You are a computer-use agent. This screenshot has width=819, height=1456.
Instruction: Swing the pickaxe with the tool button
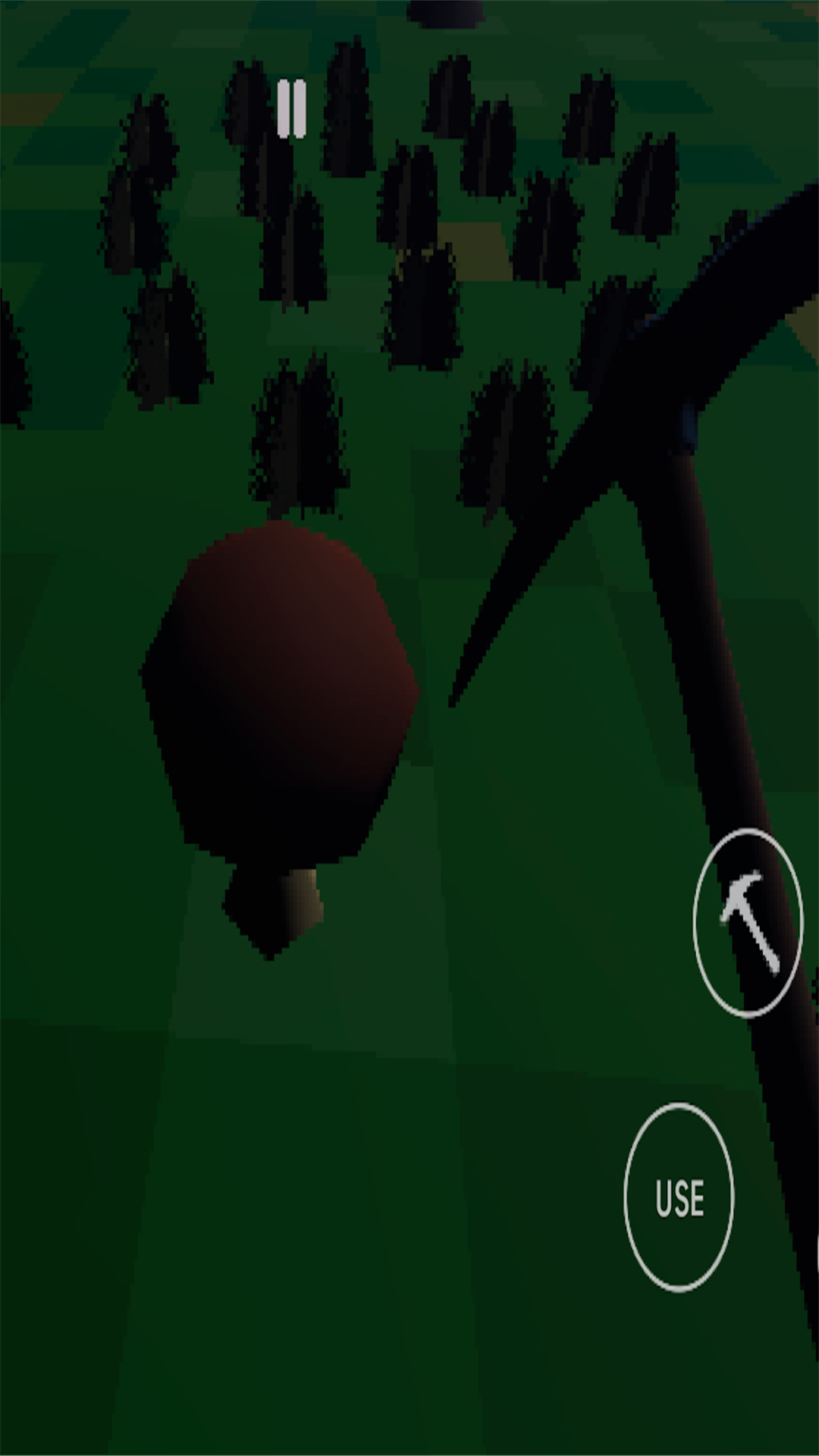pos(748,922)
